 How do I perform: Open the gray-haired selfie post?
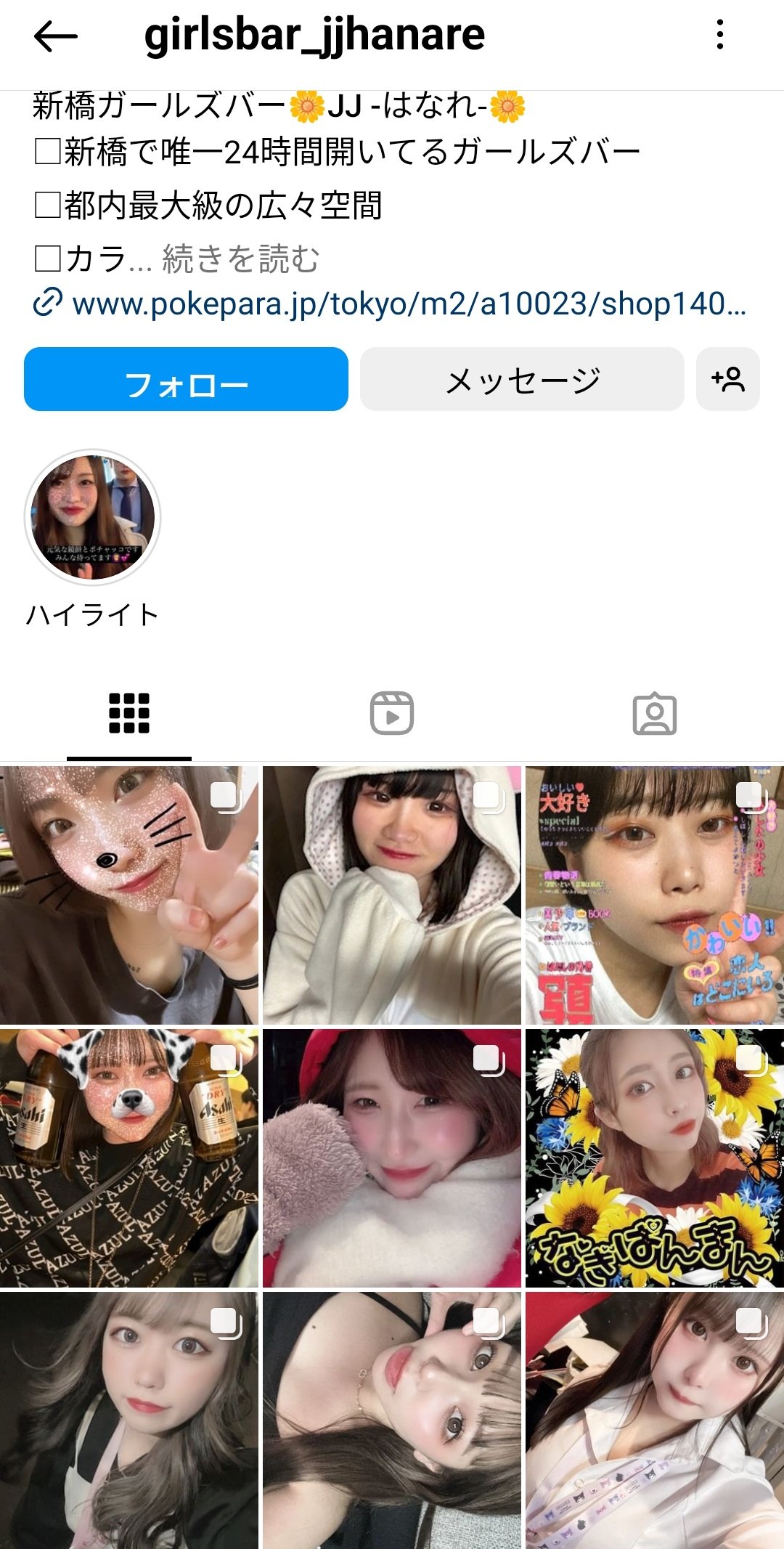pos(129,1420)
